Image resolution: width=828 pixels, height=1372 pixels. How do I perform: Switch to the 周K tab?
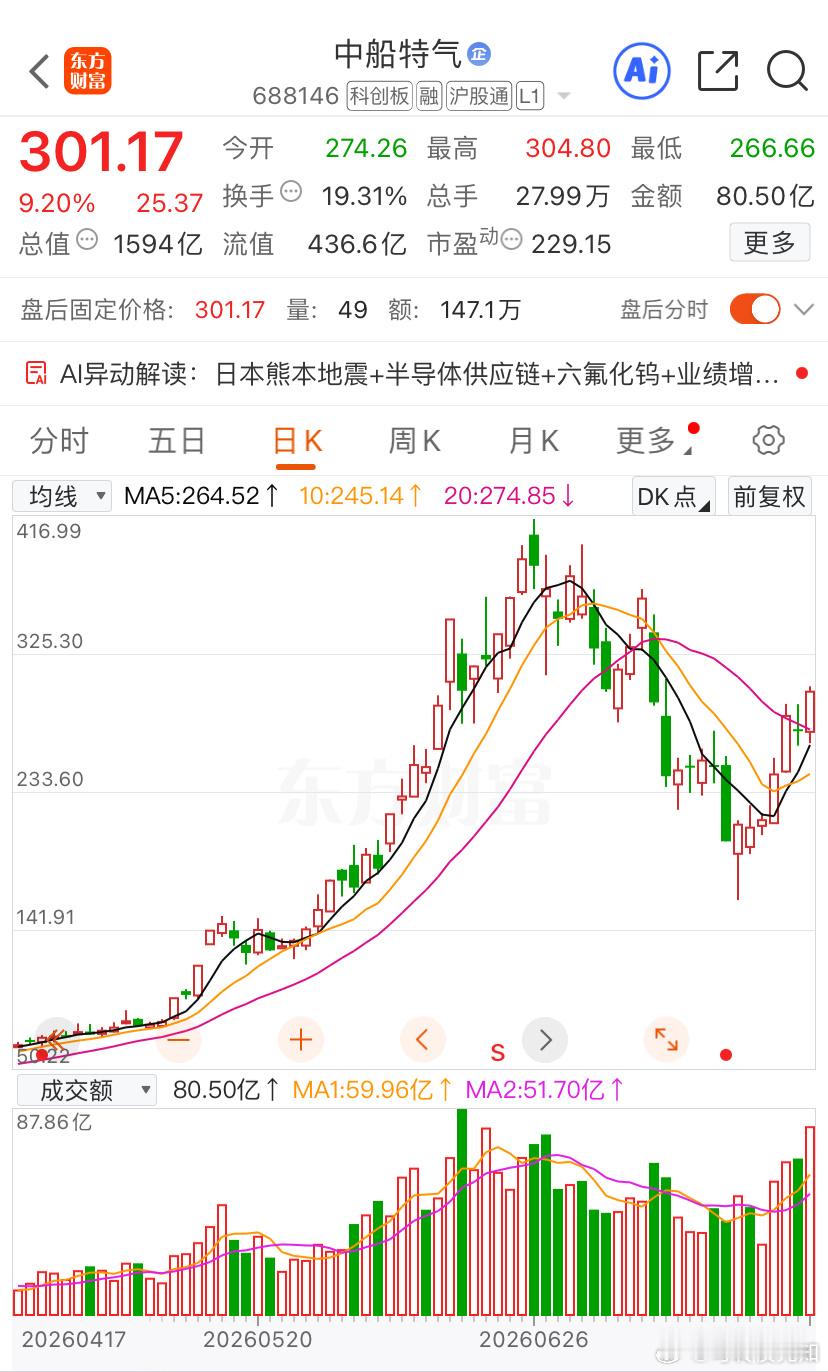click(414, 441)
